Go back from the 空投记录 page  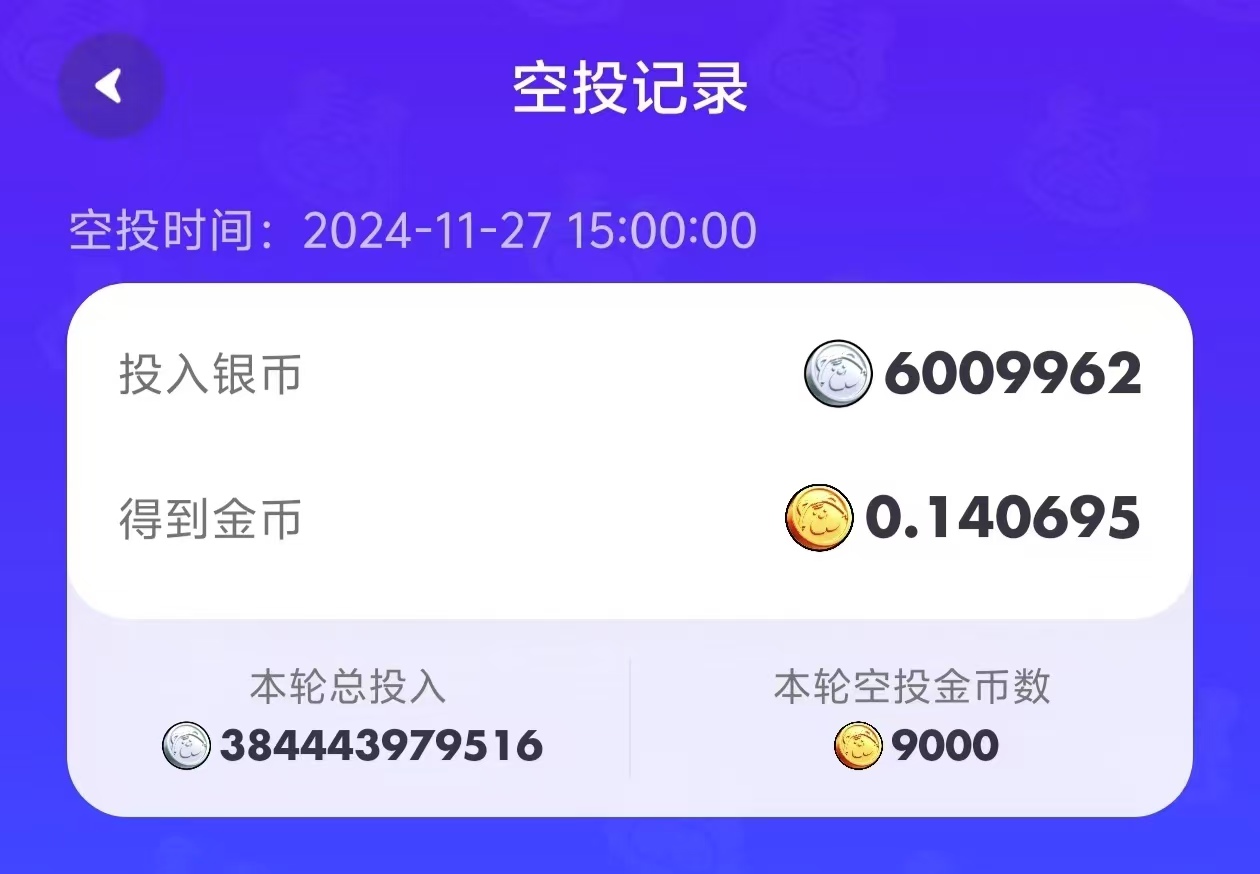pyautogui.click(x=111, y=86)
